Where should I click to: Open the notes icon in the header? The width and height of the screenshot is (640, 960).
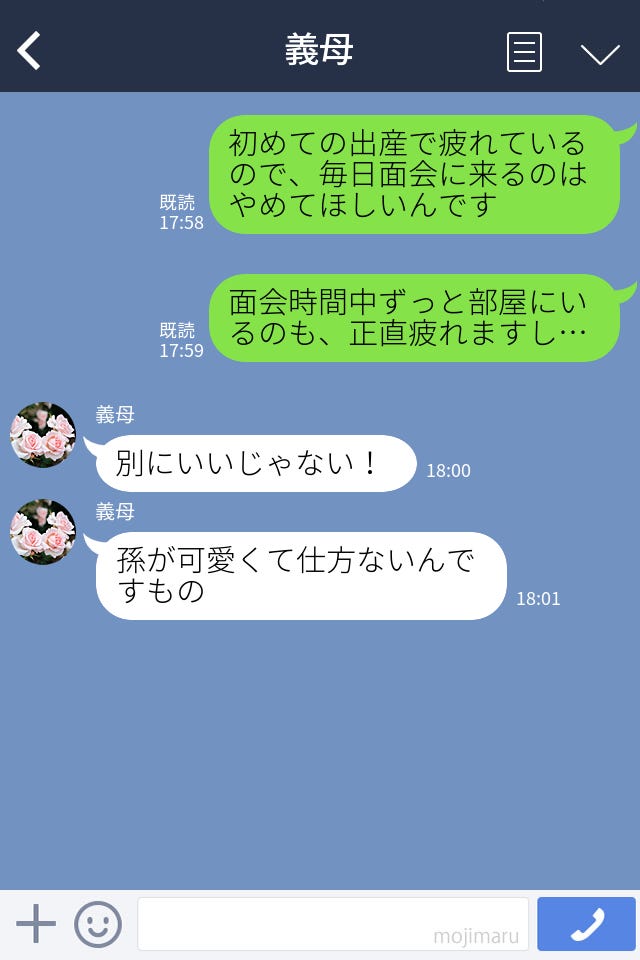pos(524,52)
